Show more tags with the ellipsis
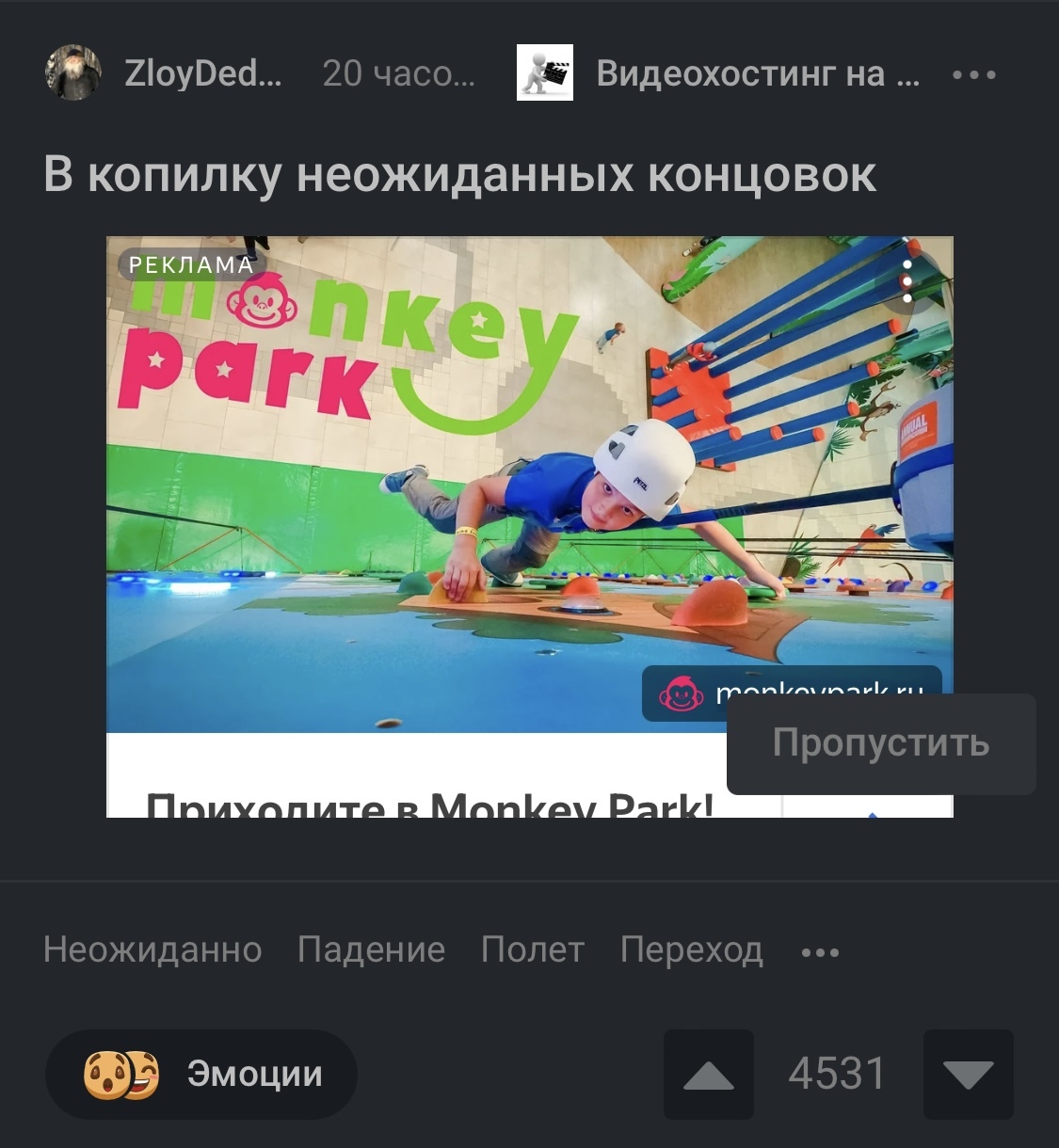Image resolution: width=1059 pixels, height=1148 pixels. 820,952
